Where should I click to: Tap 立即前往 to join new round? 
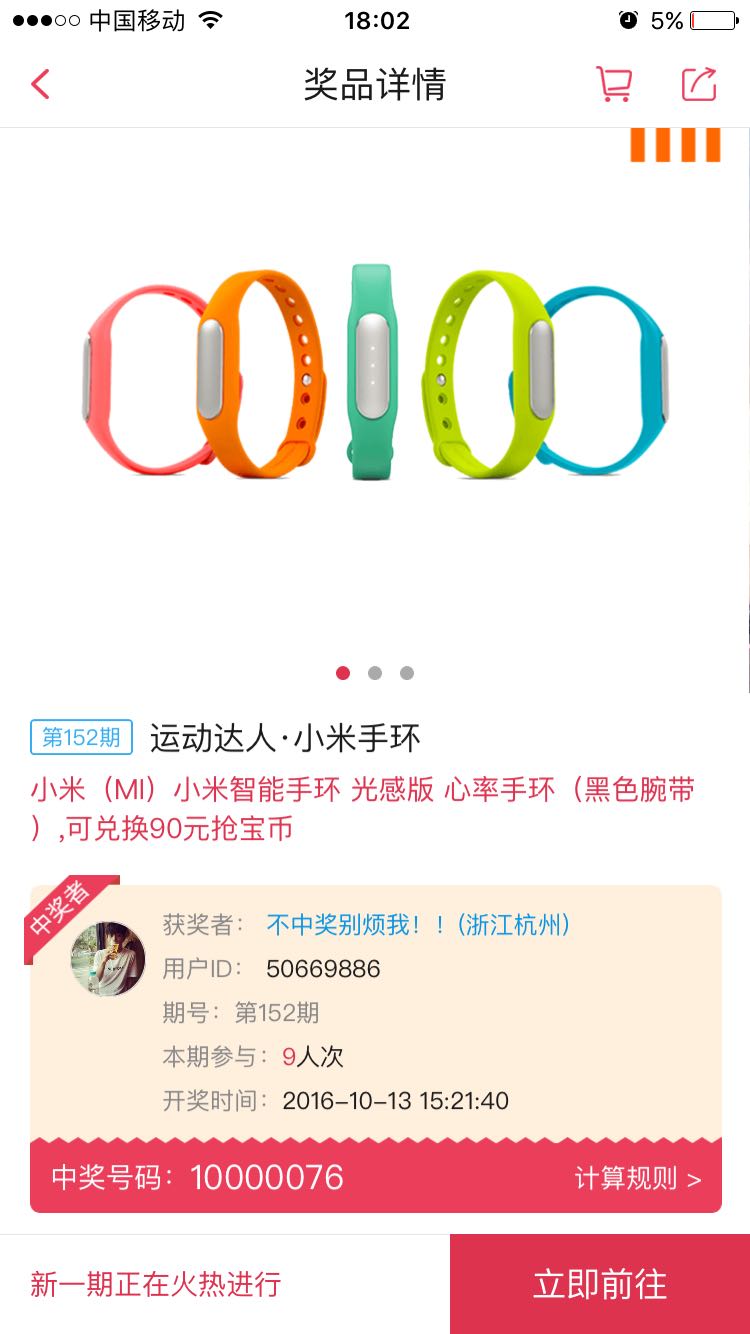(600, 1284)
